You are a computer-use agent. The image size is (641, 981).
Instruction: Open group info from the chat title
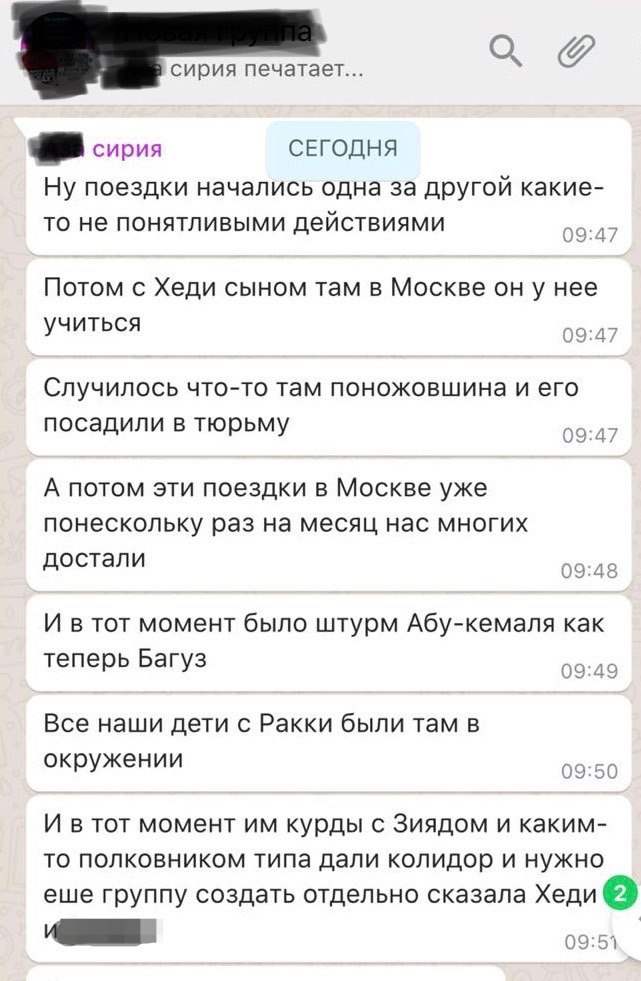[x=230, y=34]
